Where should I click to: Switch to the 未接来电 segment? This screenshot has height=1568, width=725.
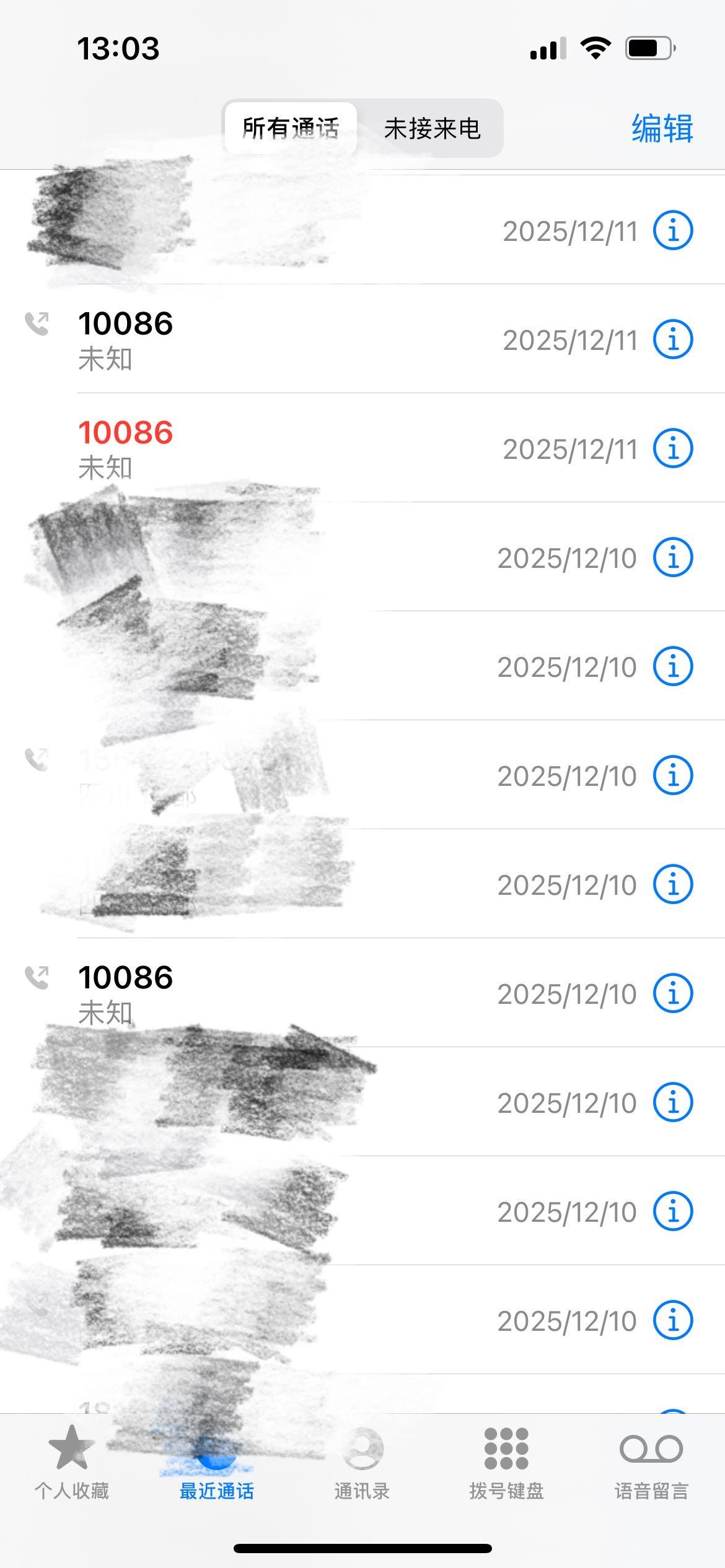tap(432, 128)
